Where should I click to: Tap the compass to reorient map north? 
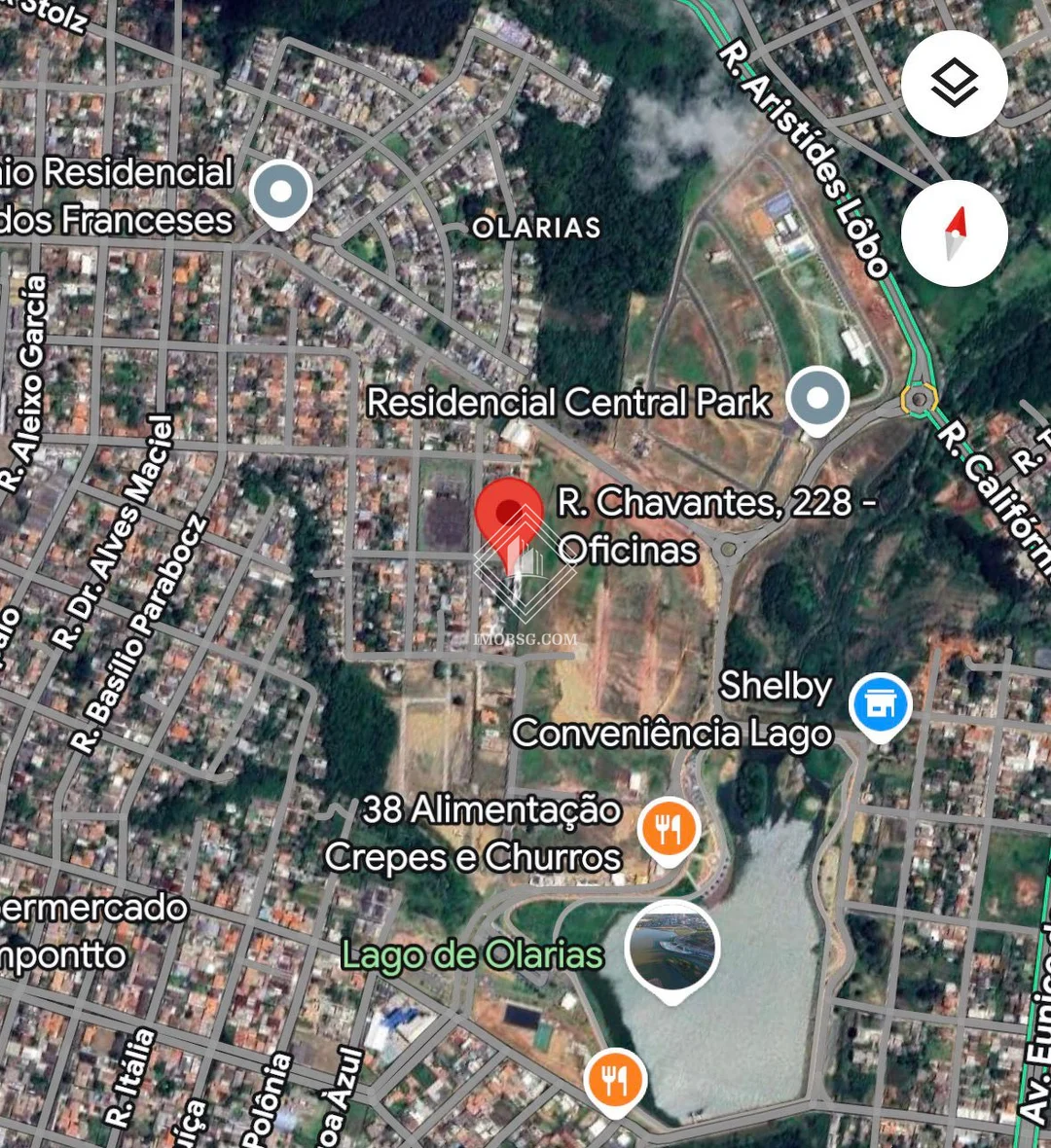(954, 233)
